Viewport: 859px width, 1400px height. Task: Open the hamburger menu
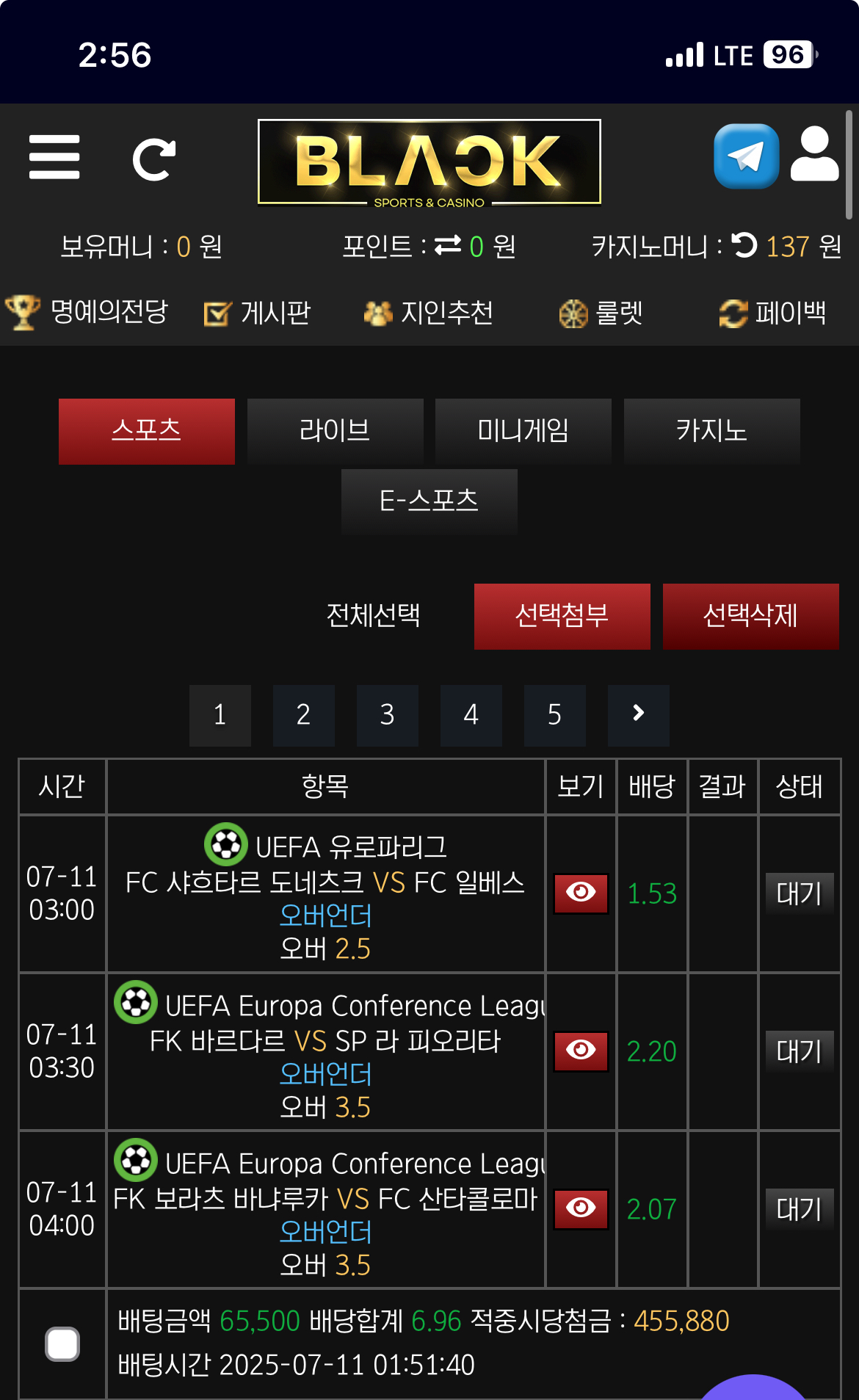tap(54, 157)
